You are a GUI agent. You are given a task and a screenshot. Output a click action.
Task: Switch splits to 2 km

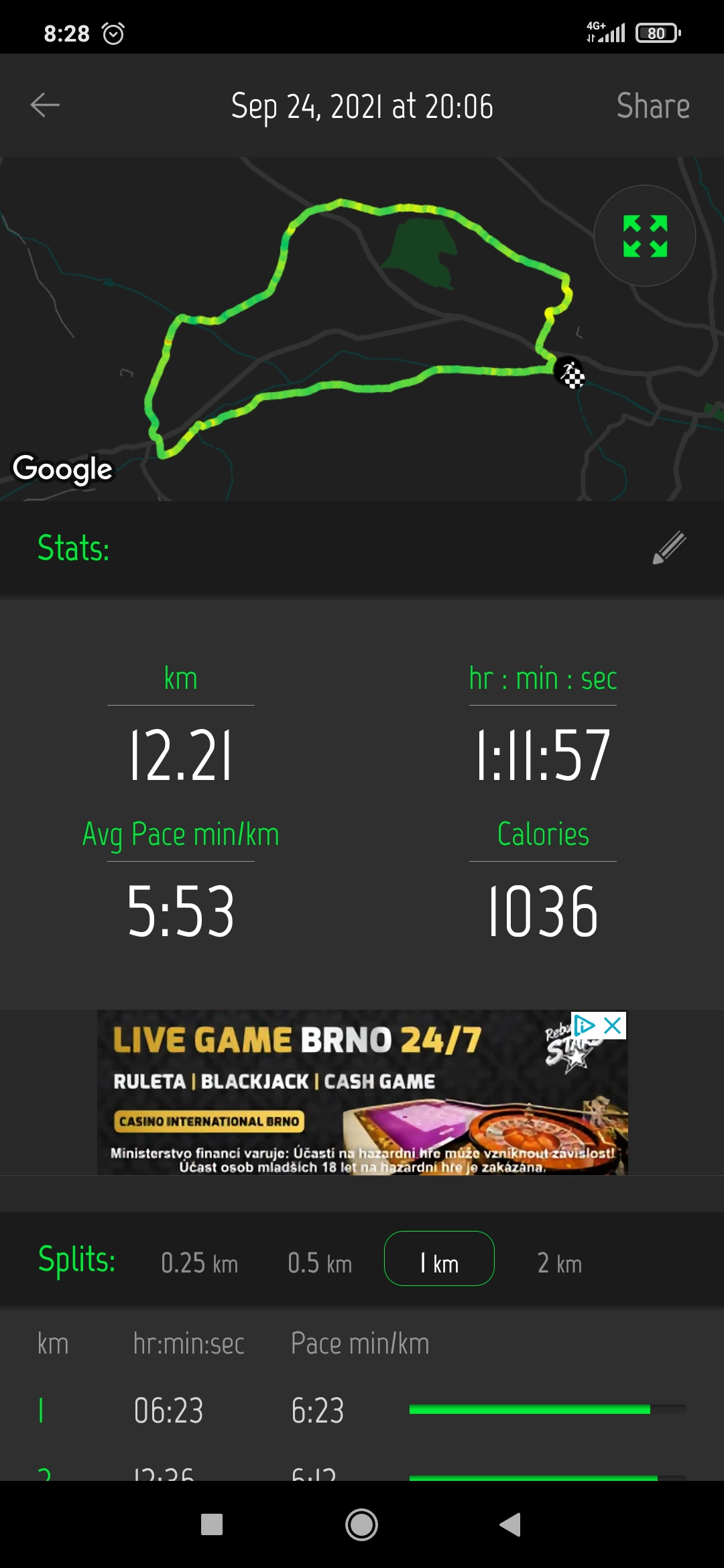[560, 1263]
